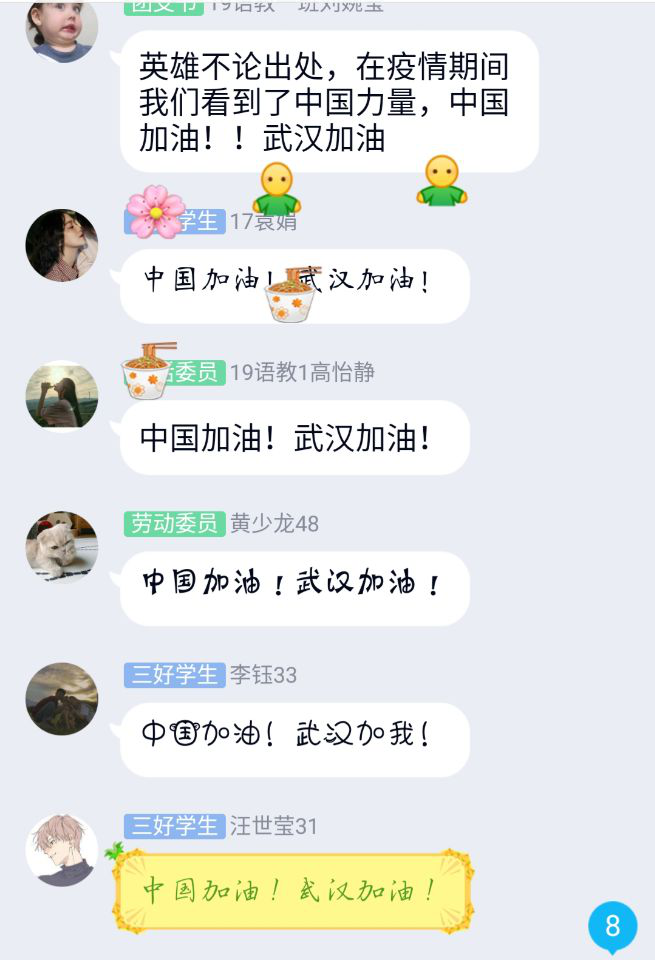Open 汪世莹31's profile avatar
The image size is (655, 960).
point(62,850)
